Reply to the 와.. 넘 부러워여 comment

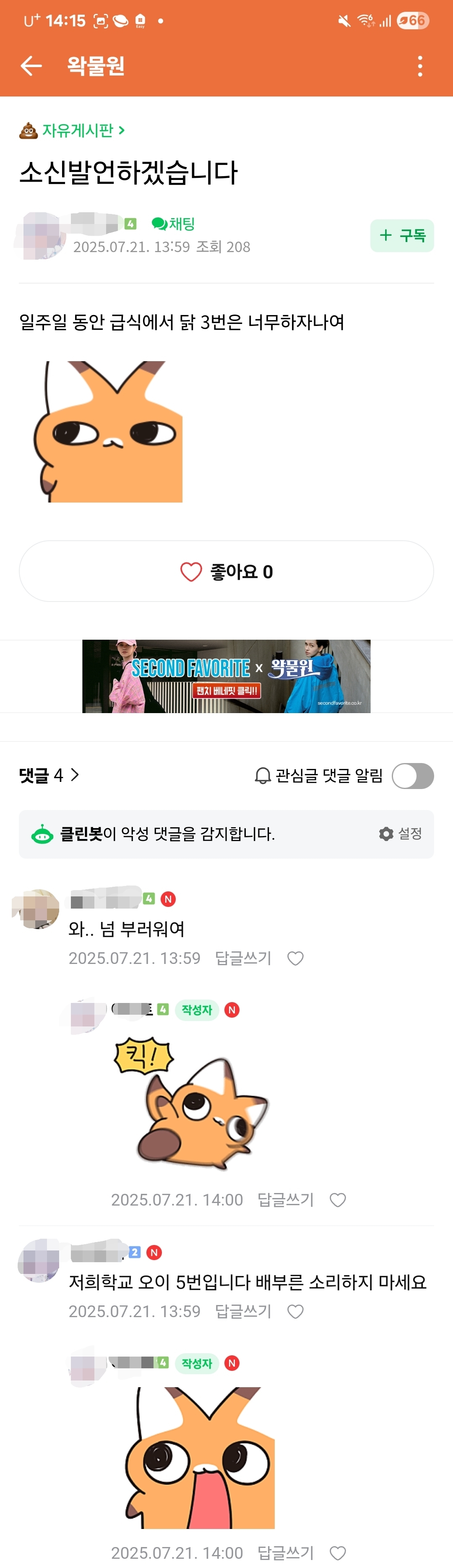(x=243, y=958)
